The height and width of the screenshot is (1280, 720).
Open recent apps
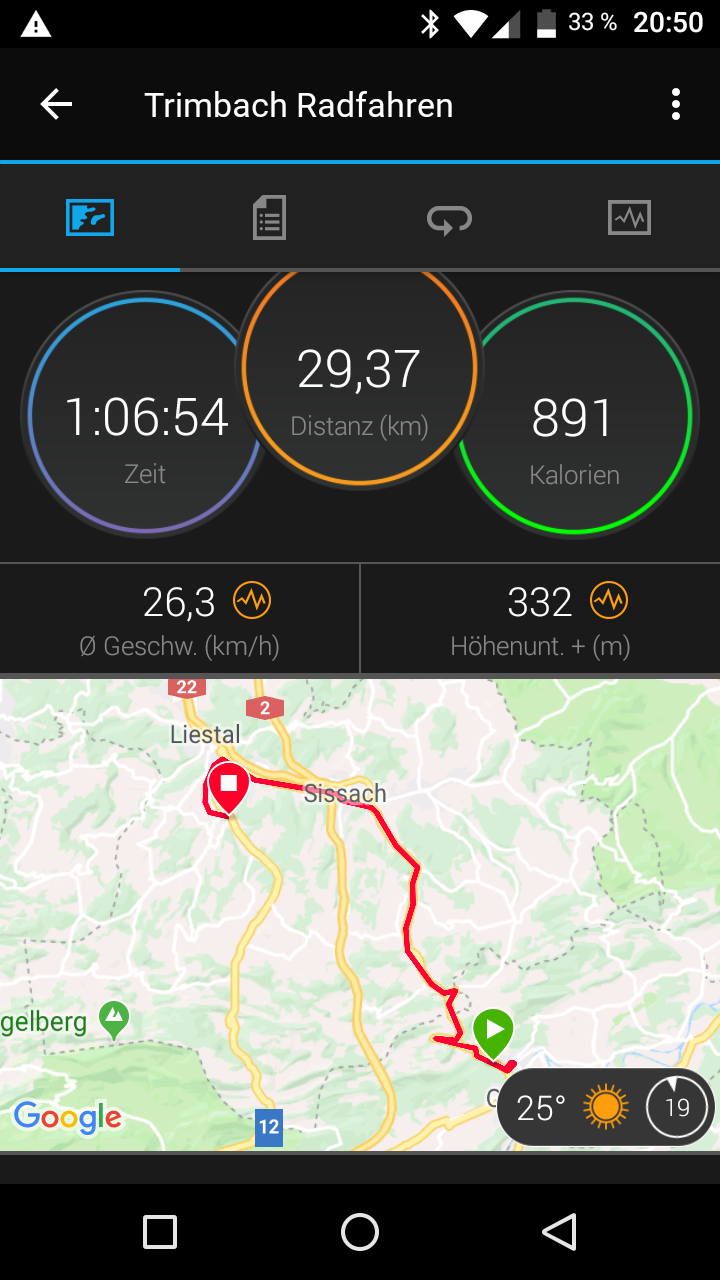point(160,1232)
